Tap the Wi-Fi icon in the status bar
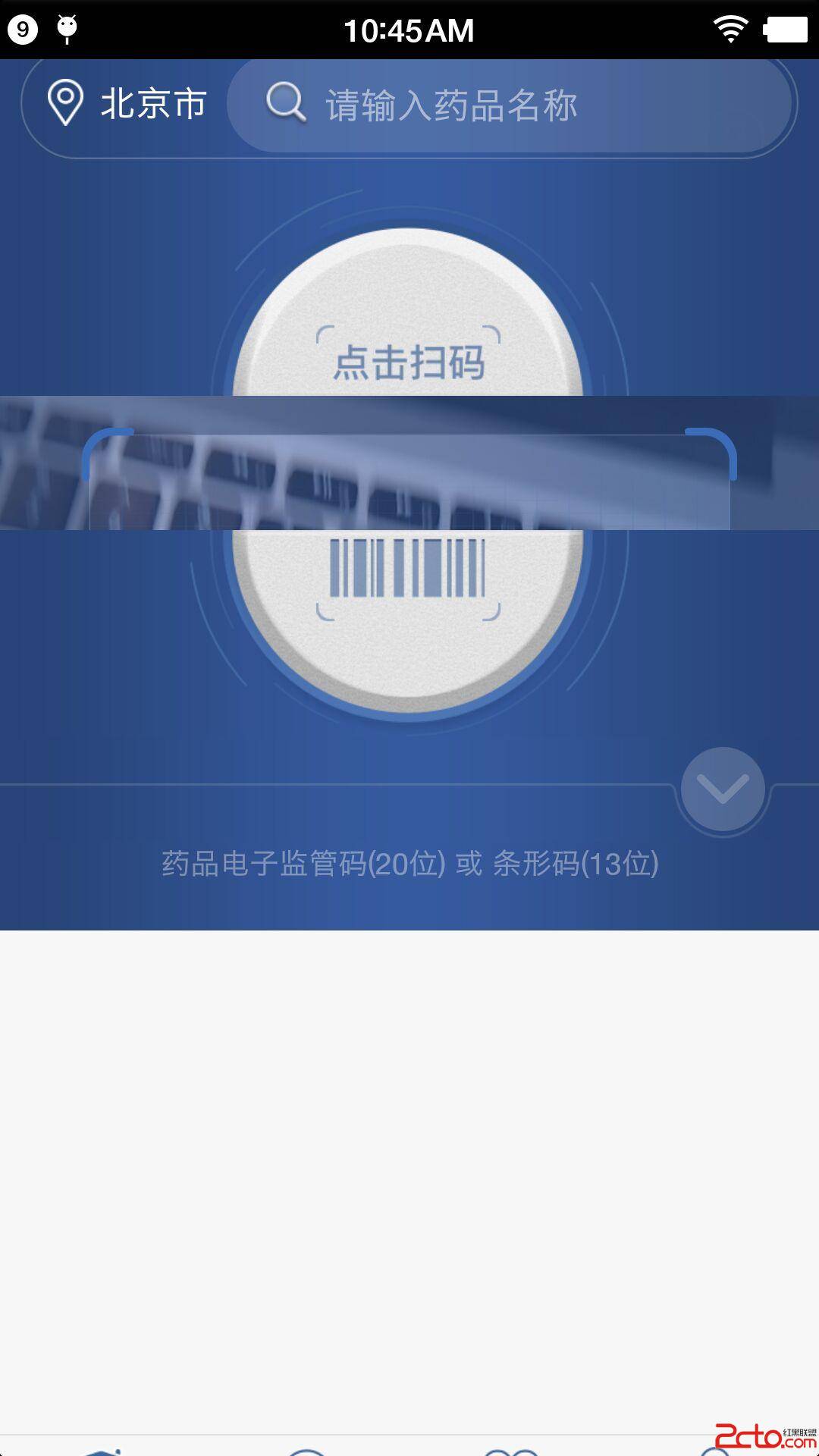This screenshot has height=1456, width=819. click(730, 29)
